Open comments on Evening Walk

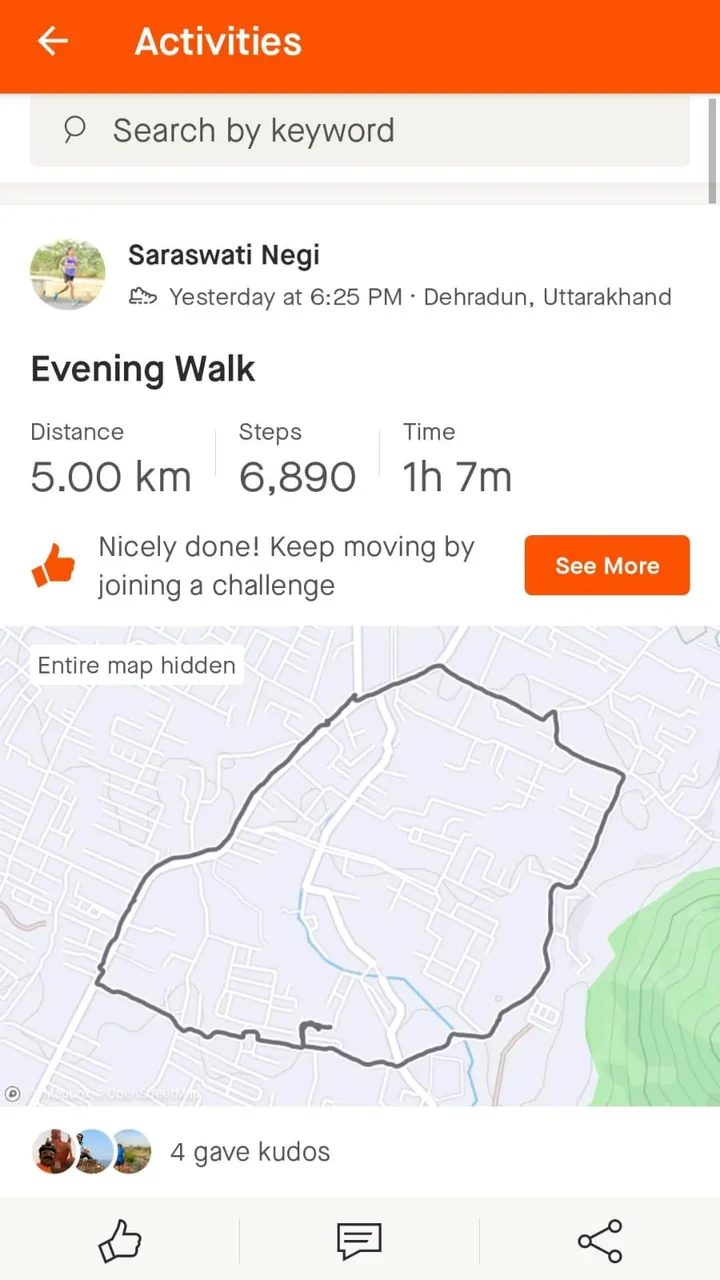coord(359,1241)
